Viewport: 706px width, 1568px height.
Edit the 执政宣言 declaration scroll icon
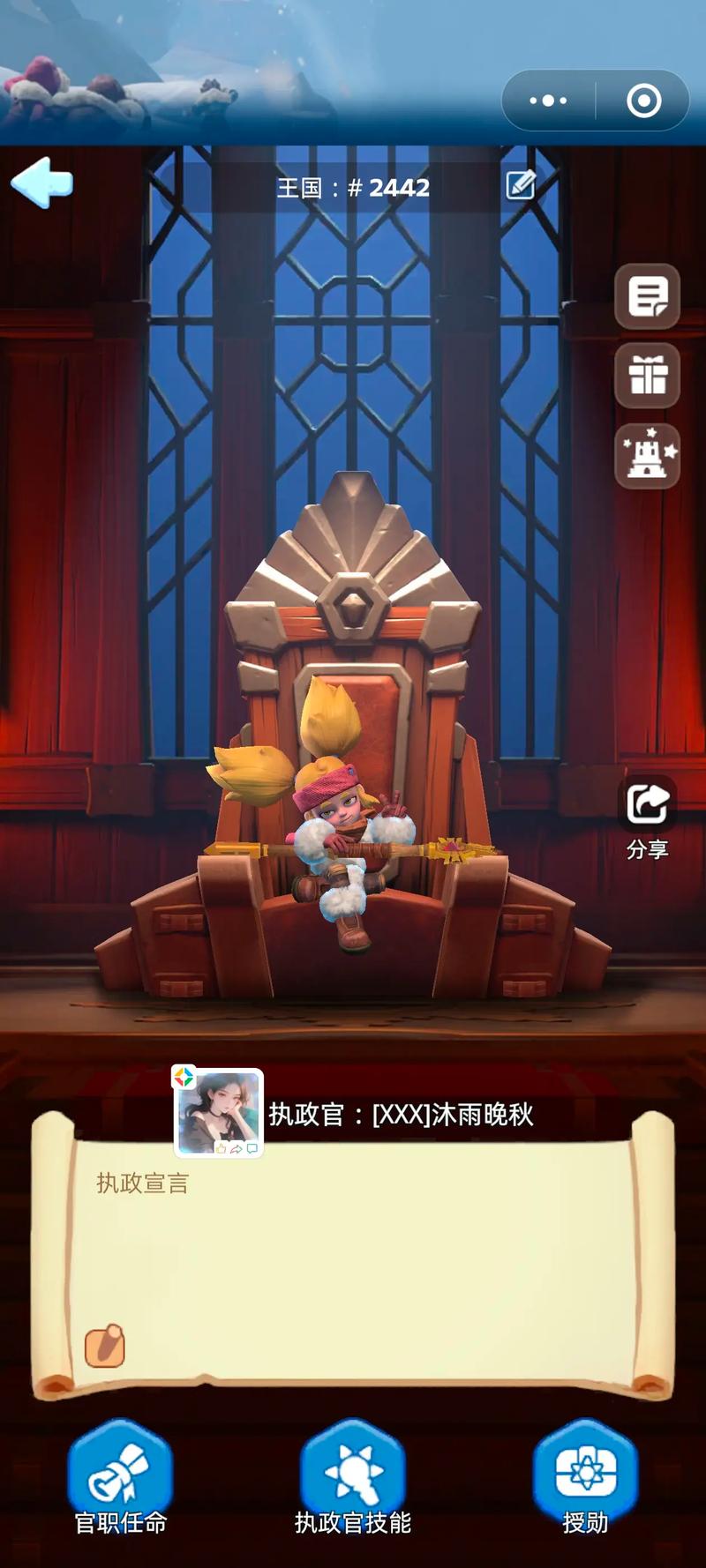pyautogui.click(x=104, y=1347)
